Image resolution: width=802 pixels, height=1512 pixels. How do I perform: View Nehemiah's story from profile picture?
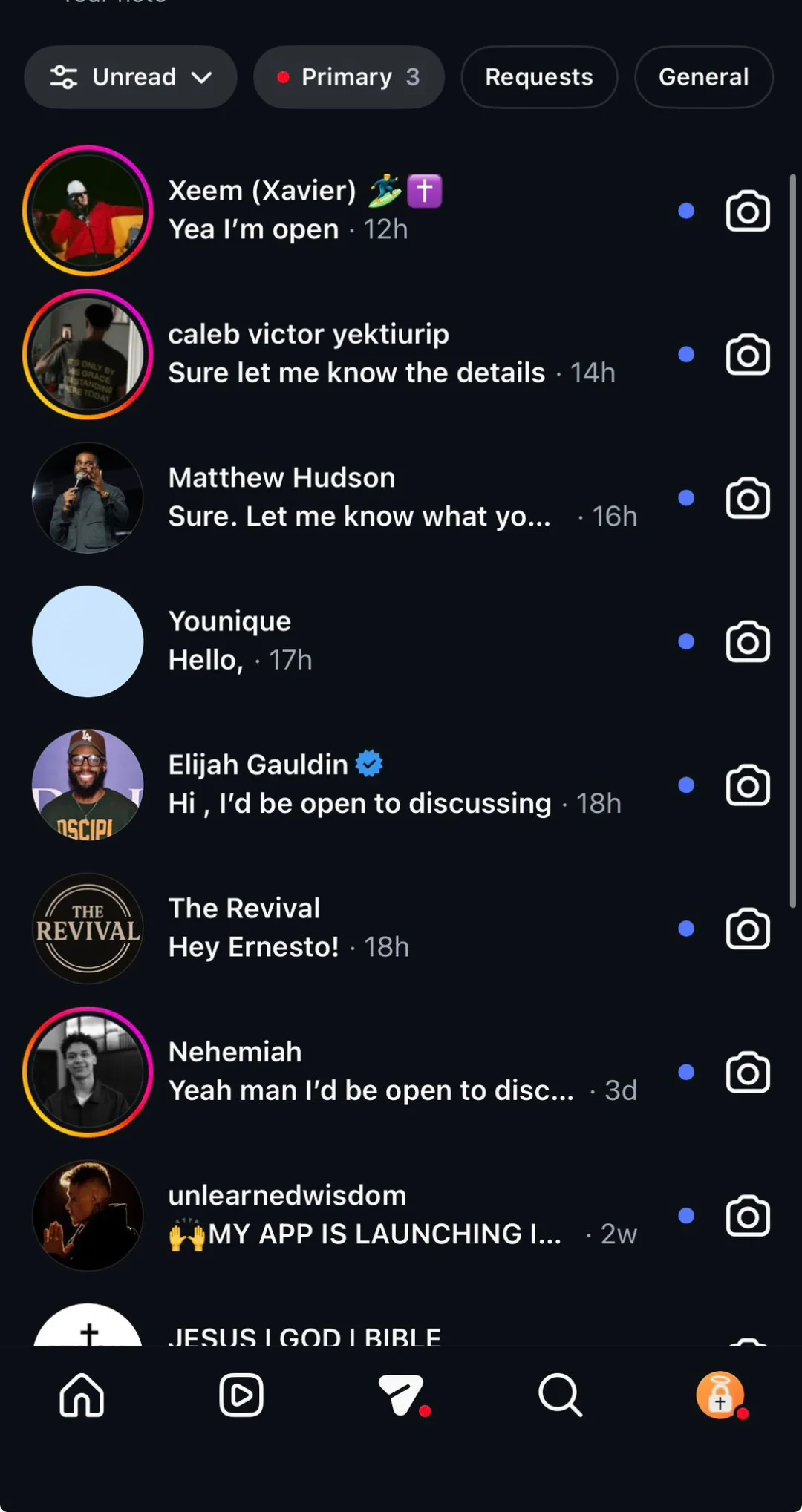pyautogui.click(x=88, y=1072)
